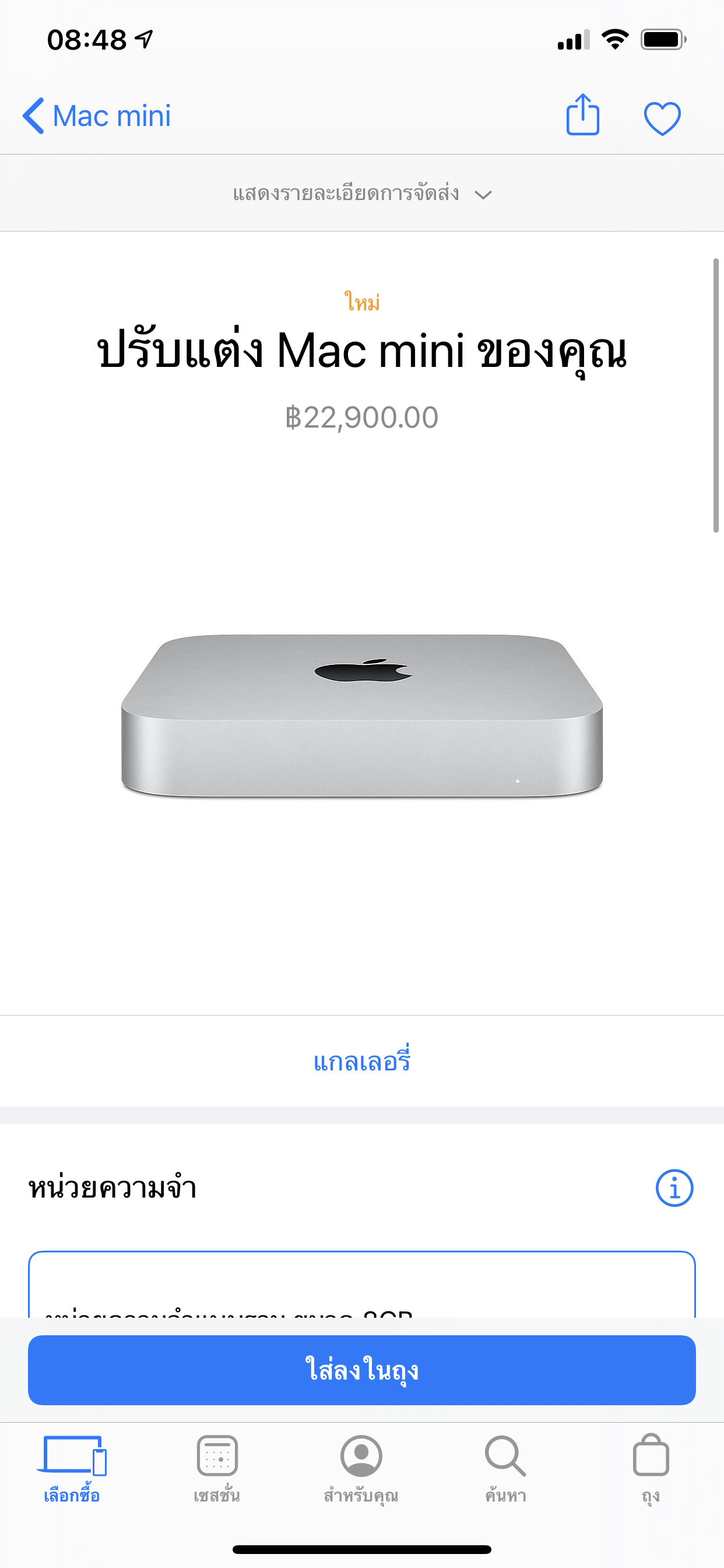The height and width of the screenshot is (1568, 724).
Task: Share this Mac mini product
Action: (582, 116)
